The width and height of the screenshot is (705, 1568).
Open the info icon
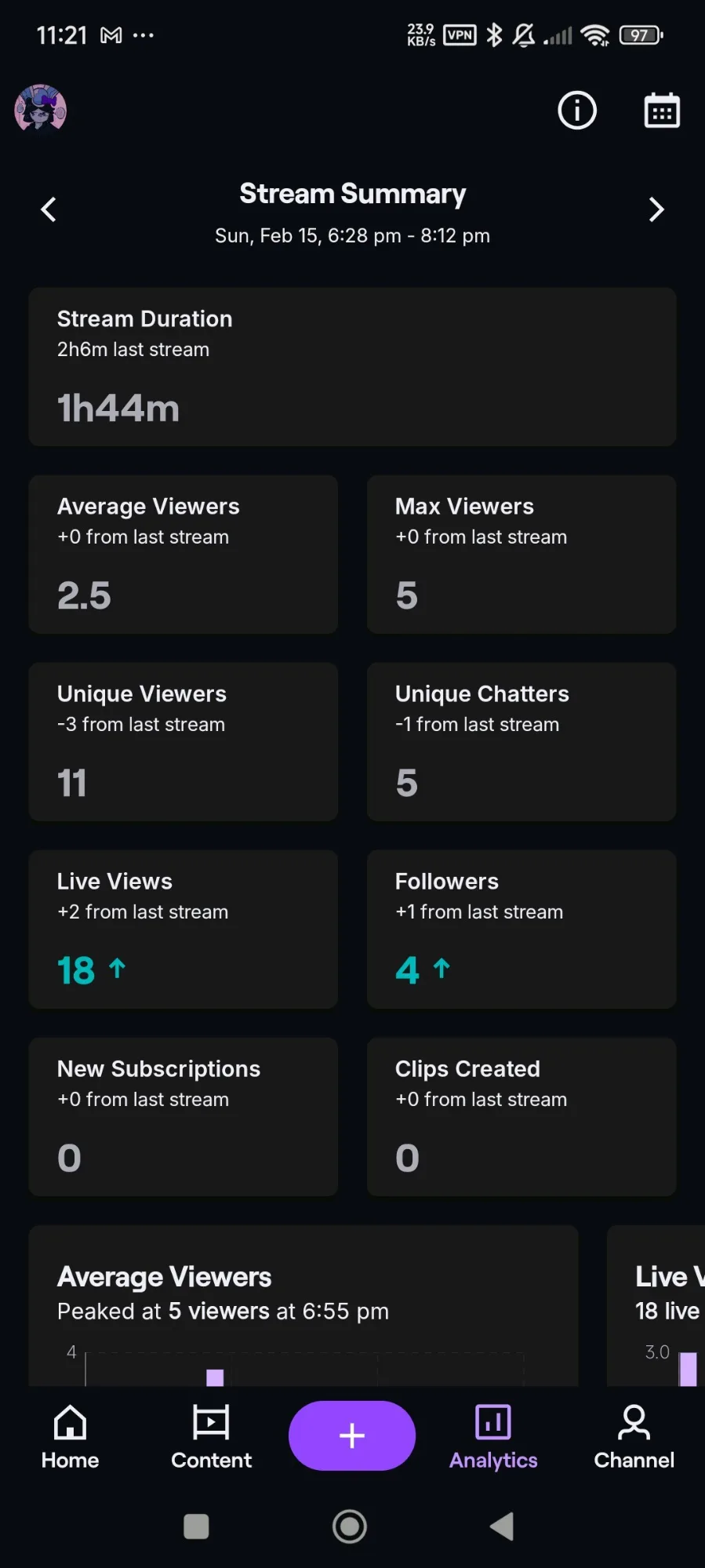(577, 111)
